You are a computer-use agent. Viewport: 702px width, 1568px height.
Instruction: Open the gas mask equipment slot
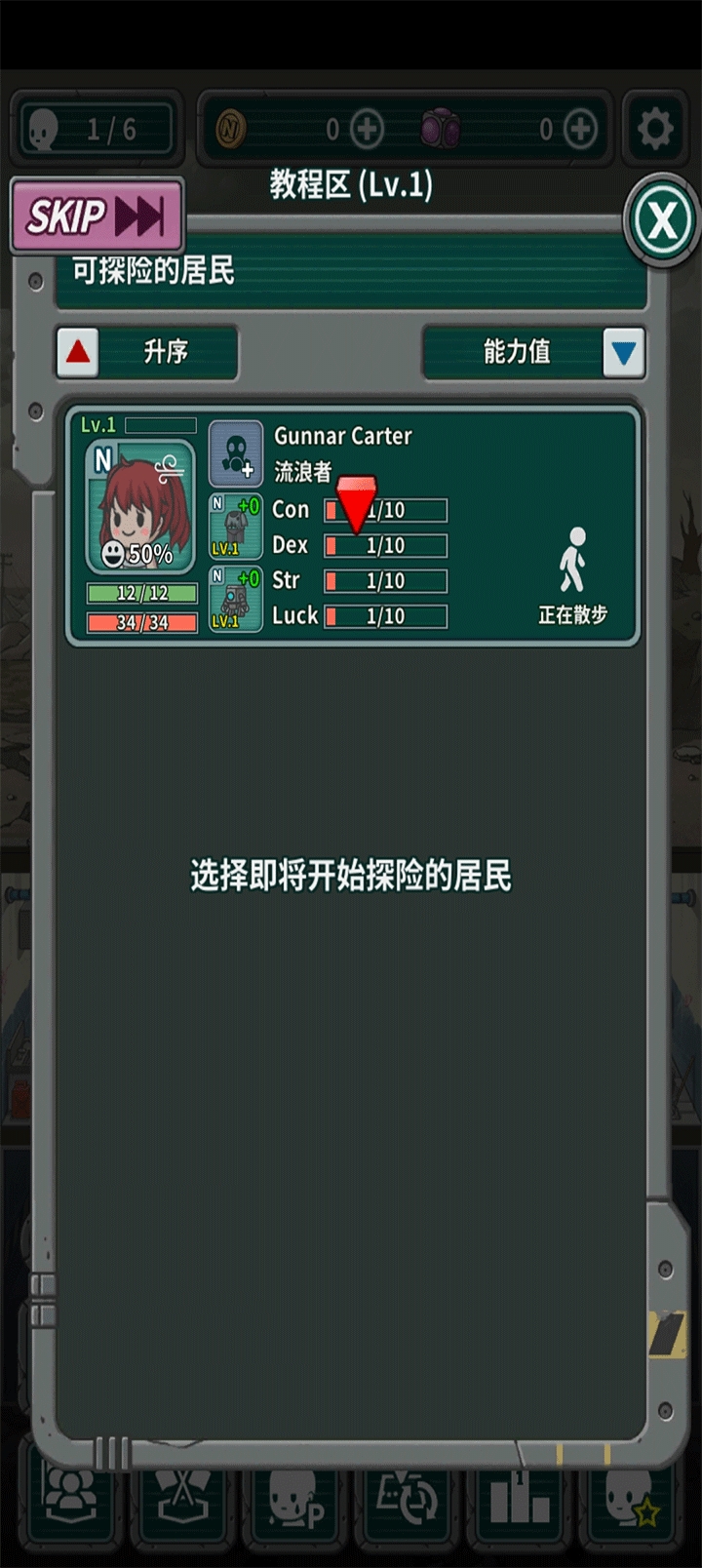(235, 453)
